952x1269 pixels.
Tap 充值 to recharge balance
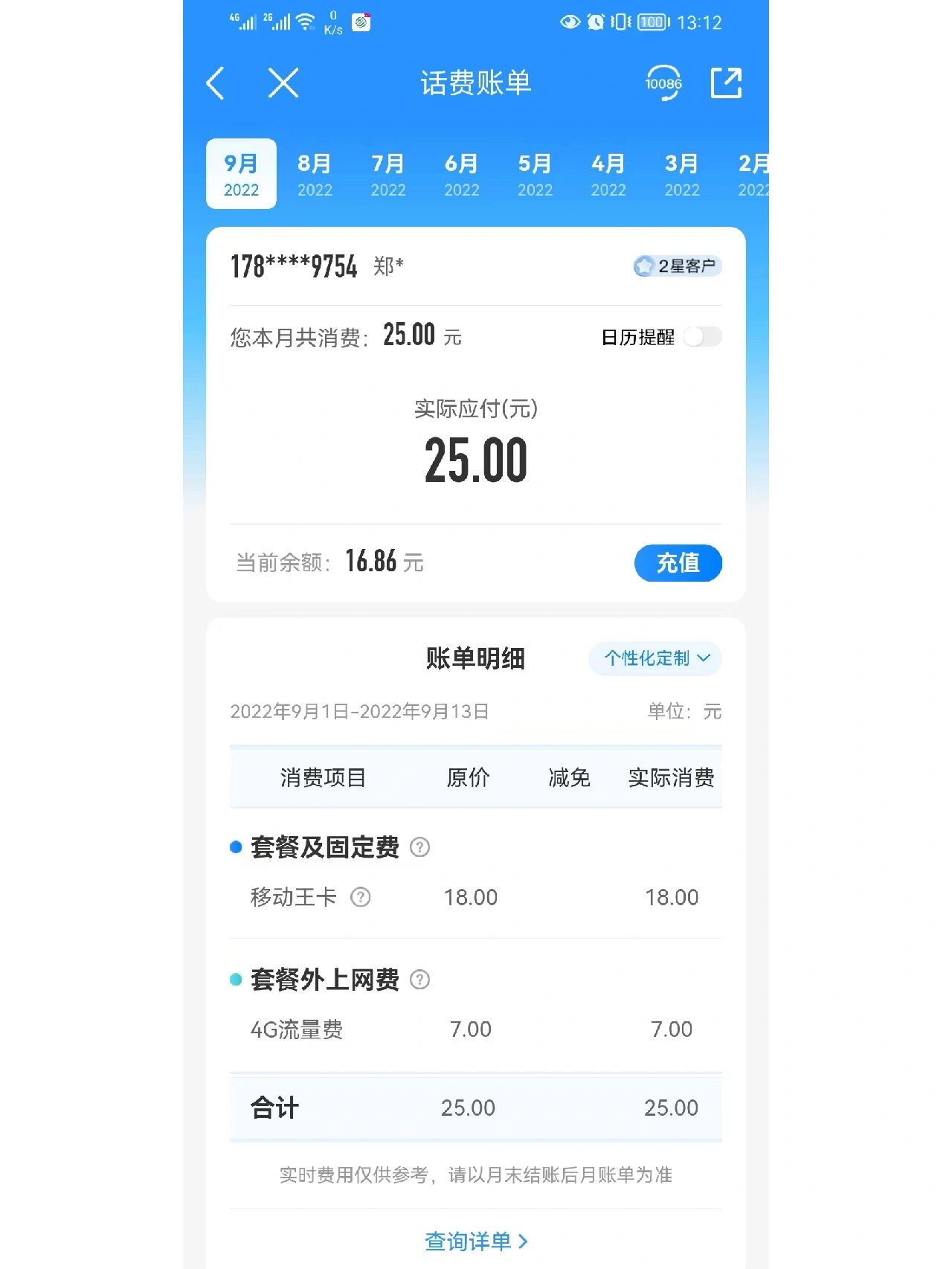(678, 562)
